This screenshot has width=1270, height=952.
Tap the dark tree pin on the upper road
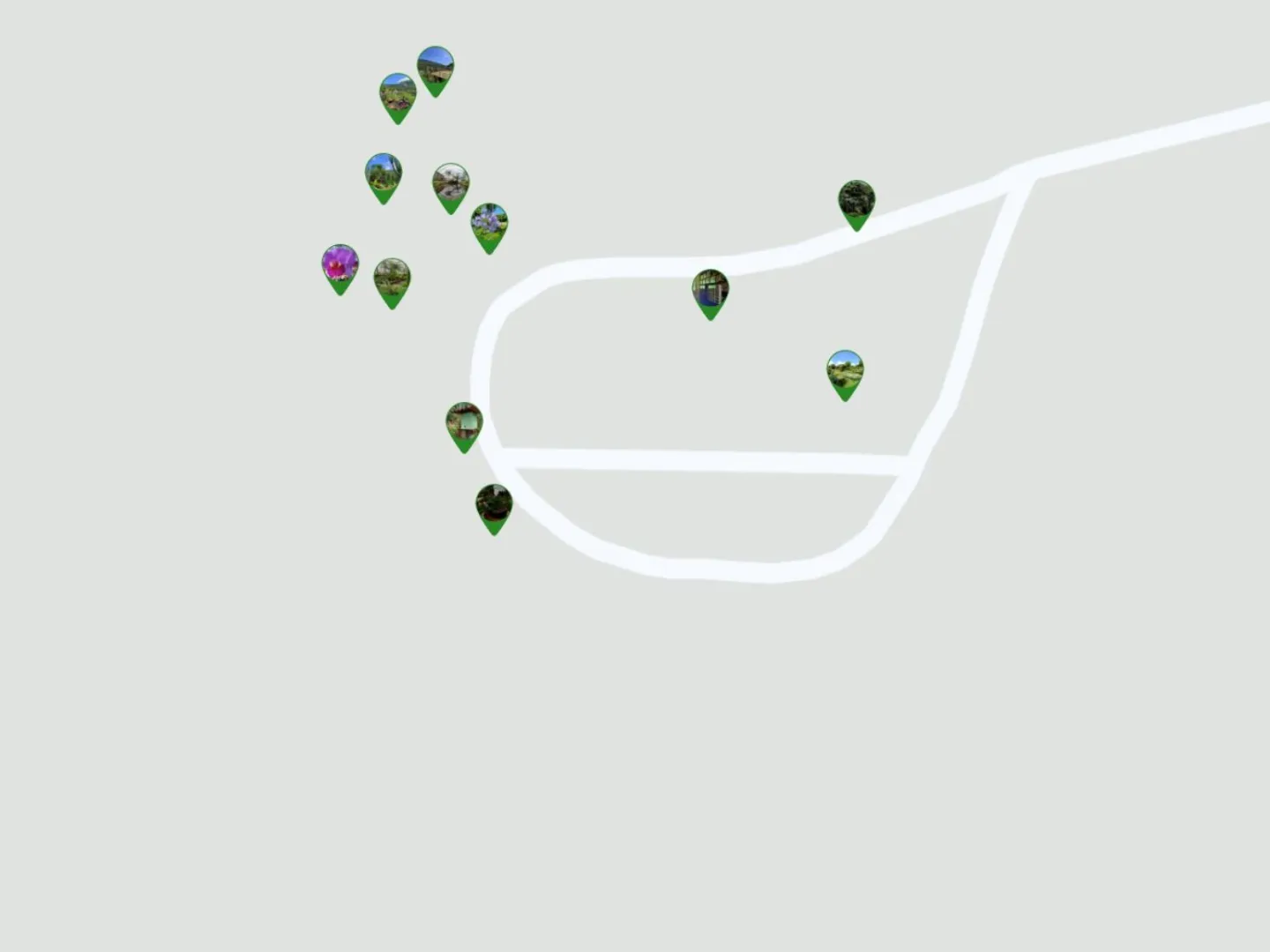(x=856, y=201)
